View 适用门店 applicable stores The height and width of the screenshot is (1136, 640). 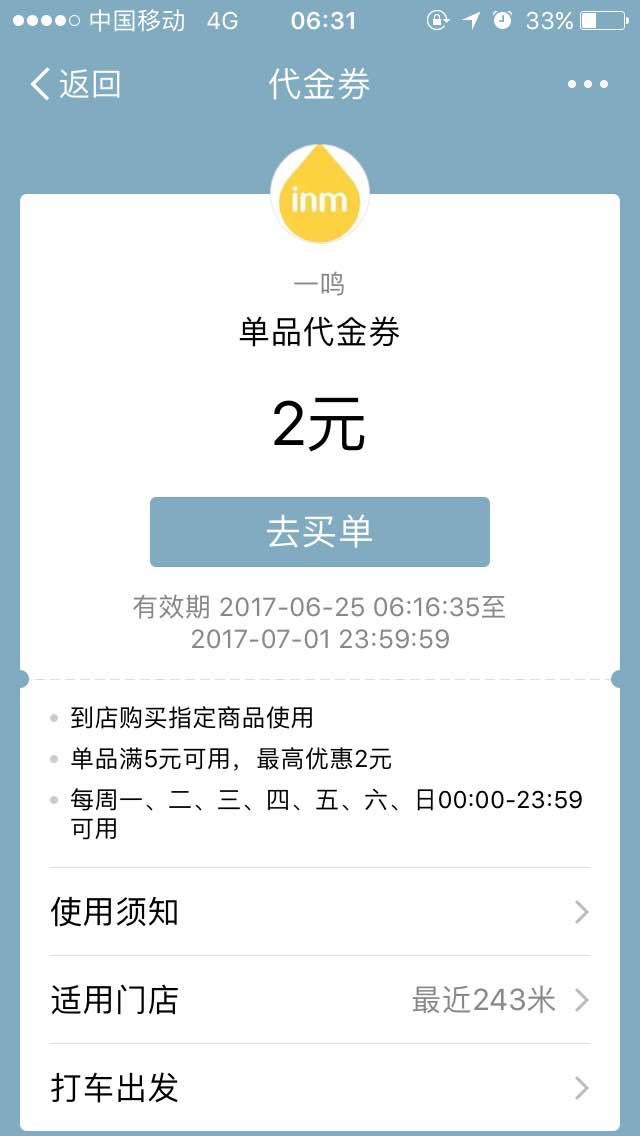pyautogui.click(x=320, y=1000)
